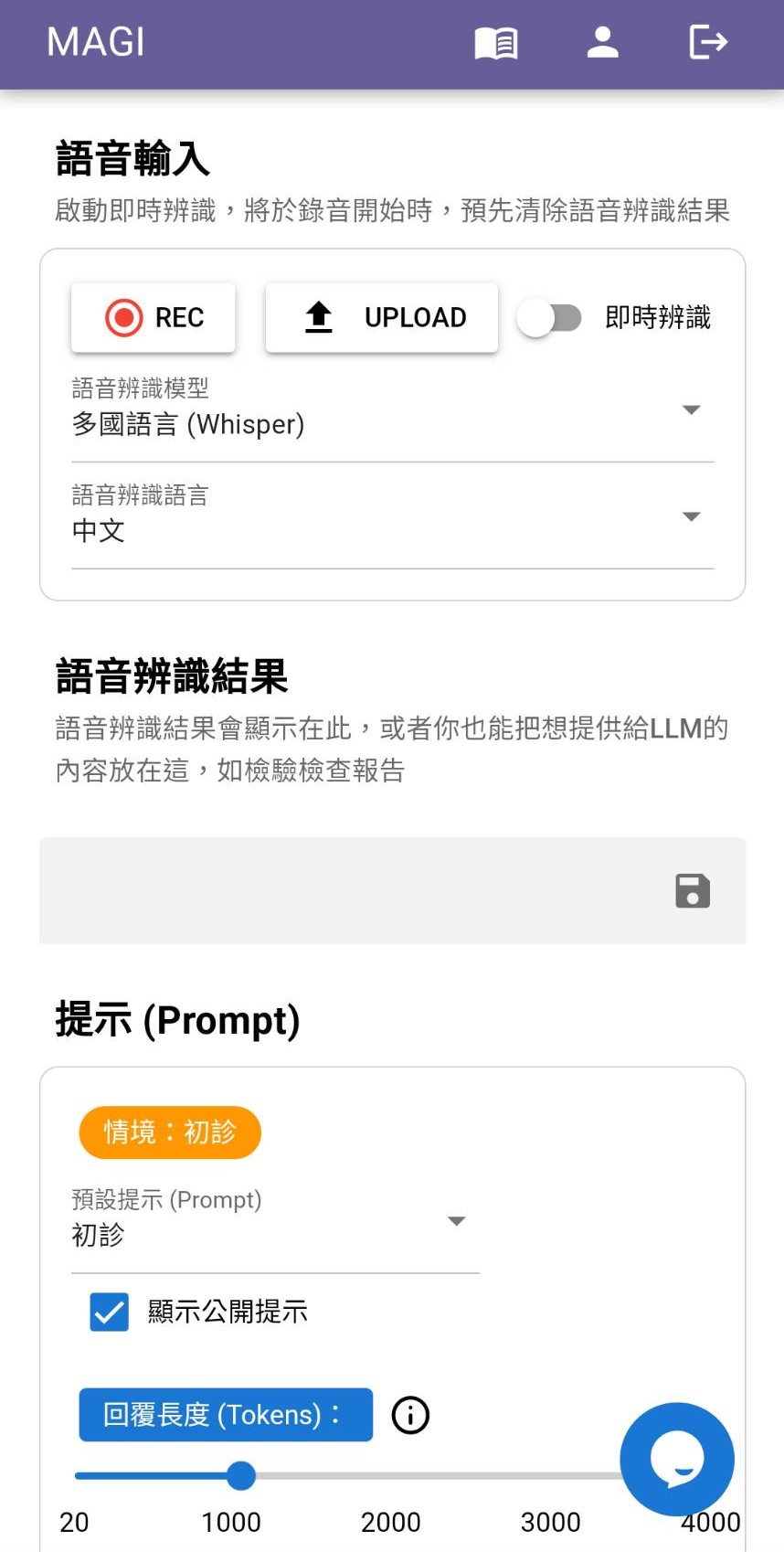
Task: Start recording with the REC button
Action: pos(154,317)
